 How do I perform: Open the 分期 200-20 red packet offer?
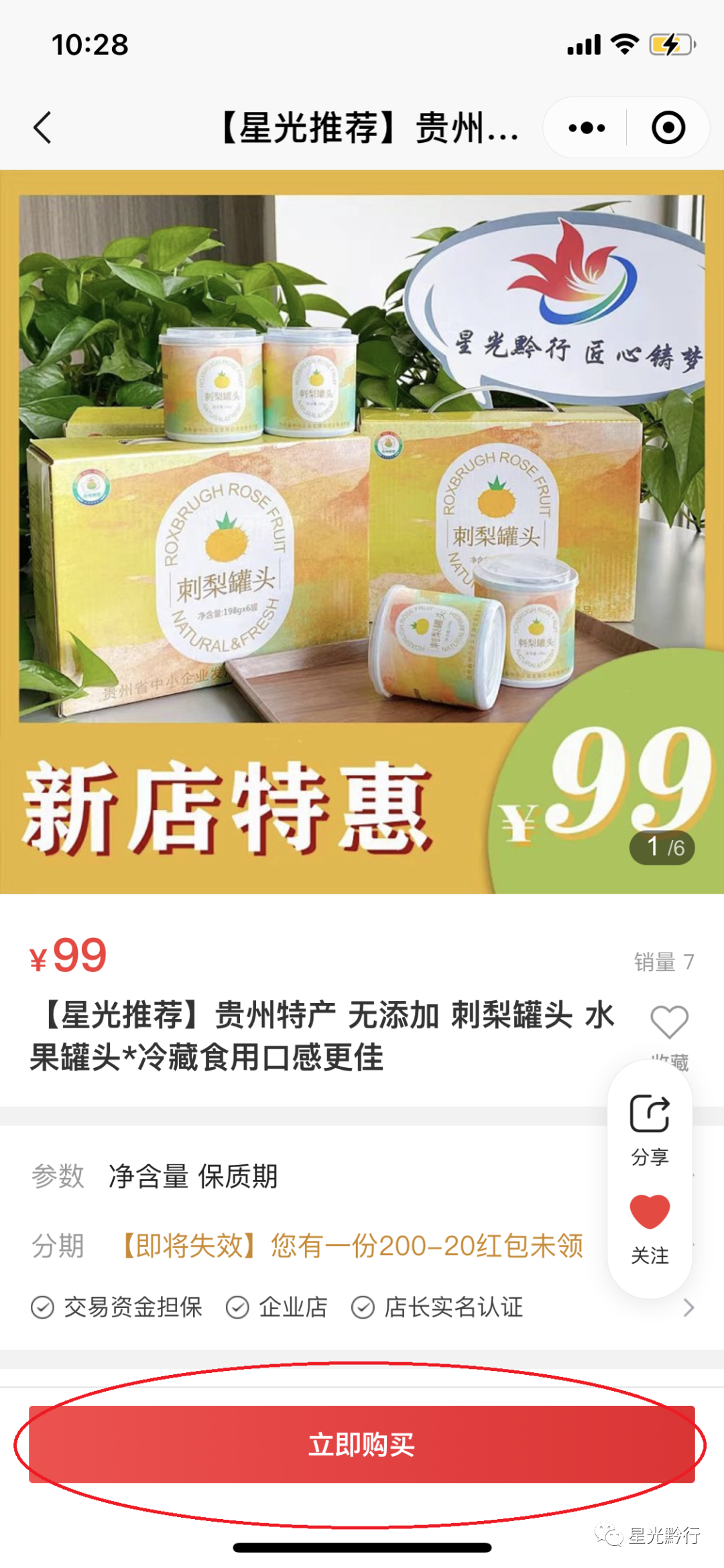(x=353, y=1246)
